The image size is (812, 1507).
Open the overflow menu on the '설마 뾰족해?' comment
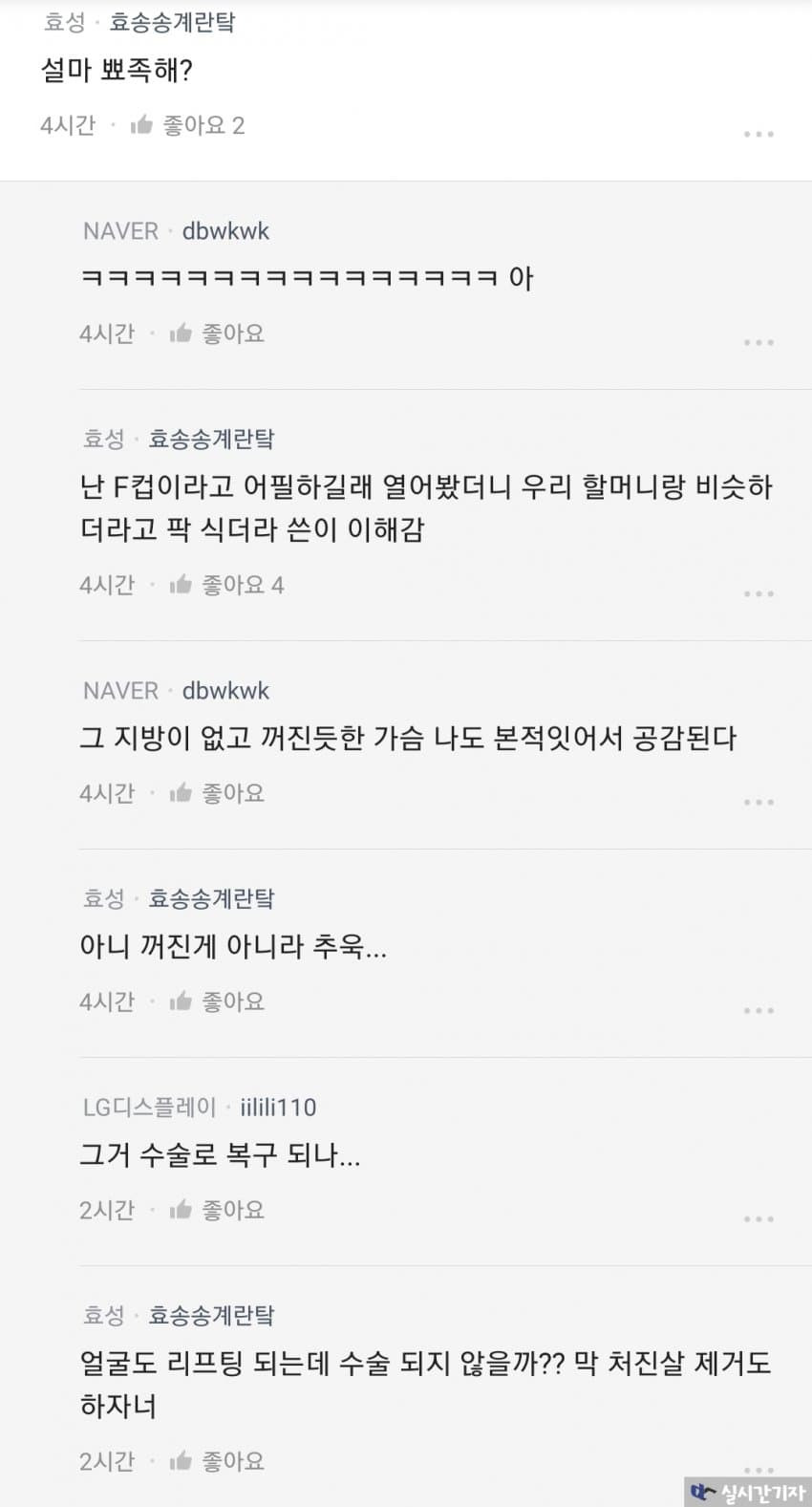coord(759,134)
